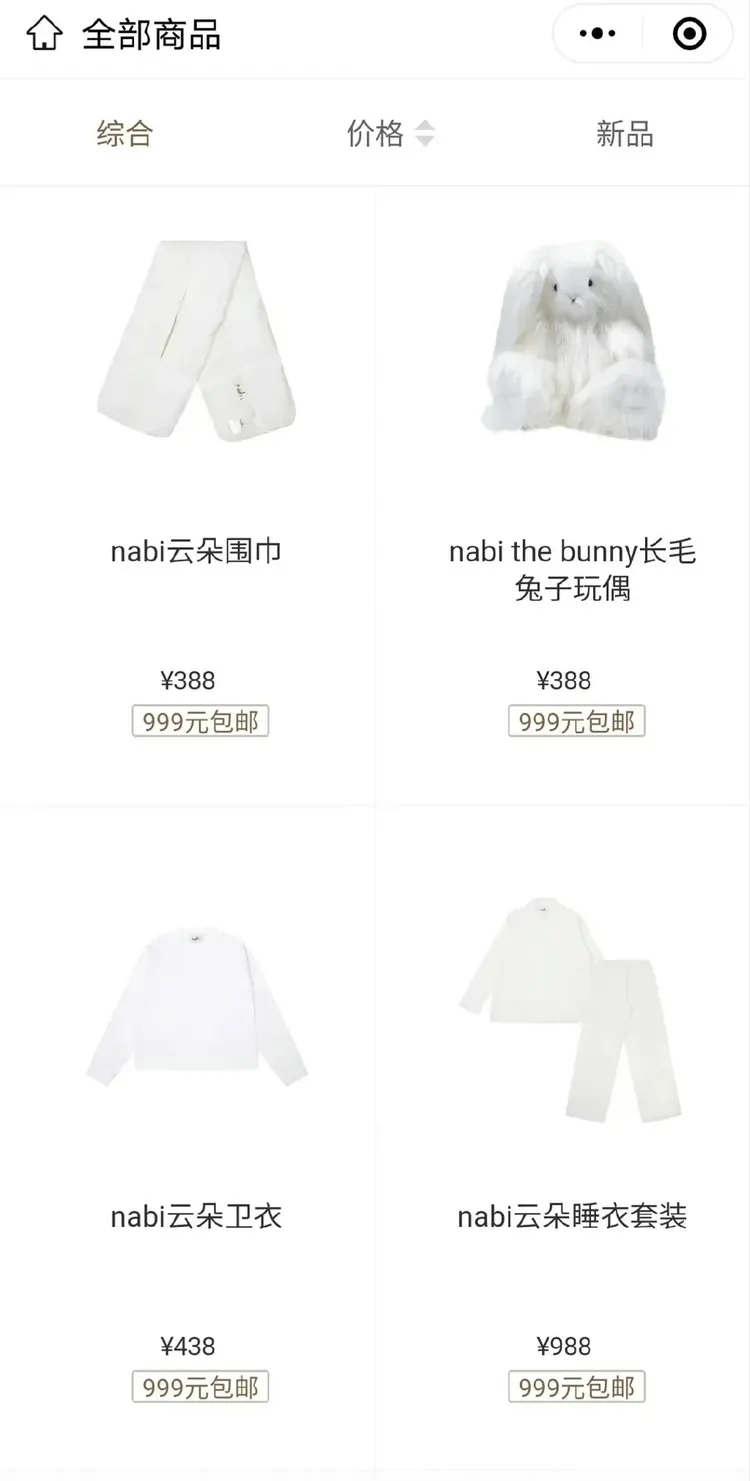Open the nabi the bunny长毛兔子玩偶 title link

coord(572,570)
